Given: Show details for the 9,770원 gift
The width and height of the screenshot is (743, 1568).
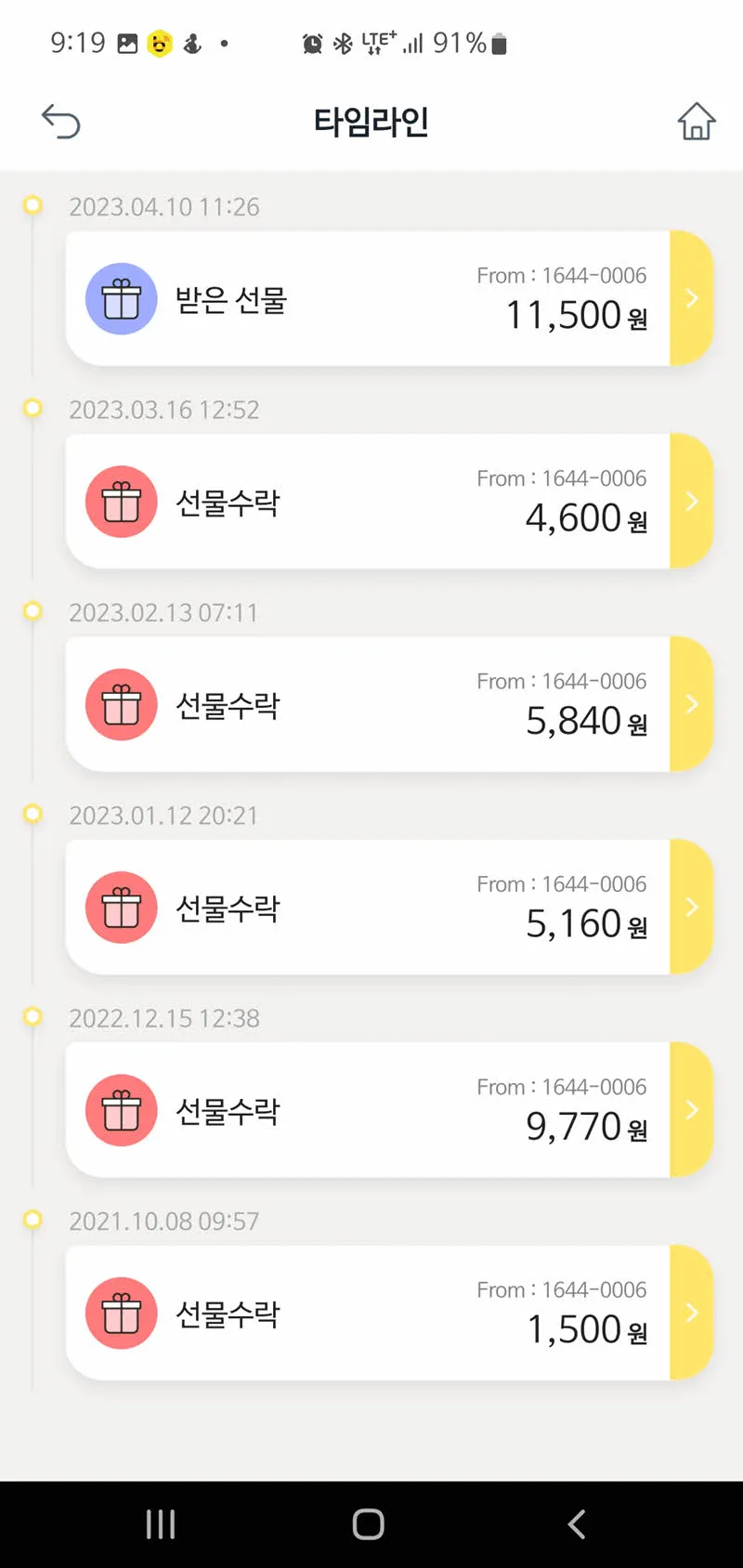Looking at the screenshot, I should [388, 1110].
